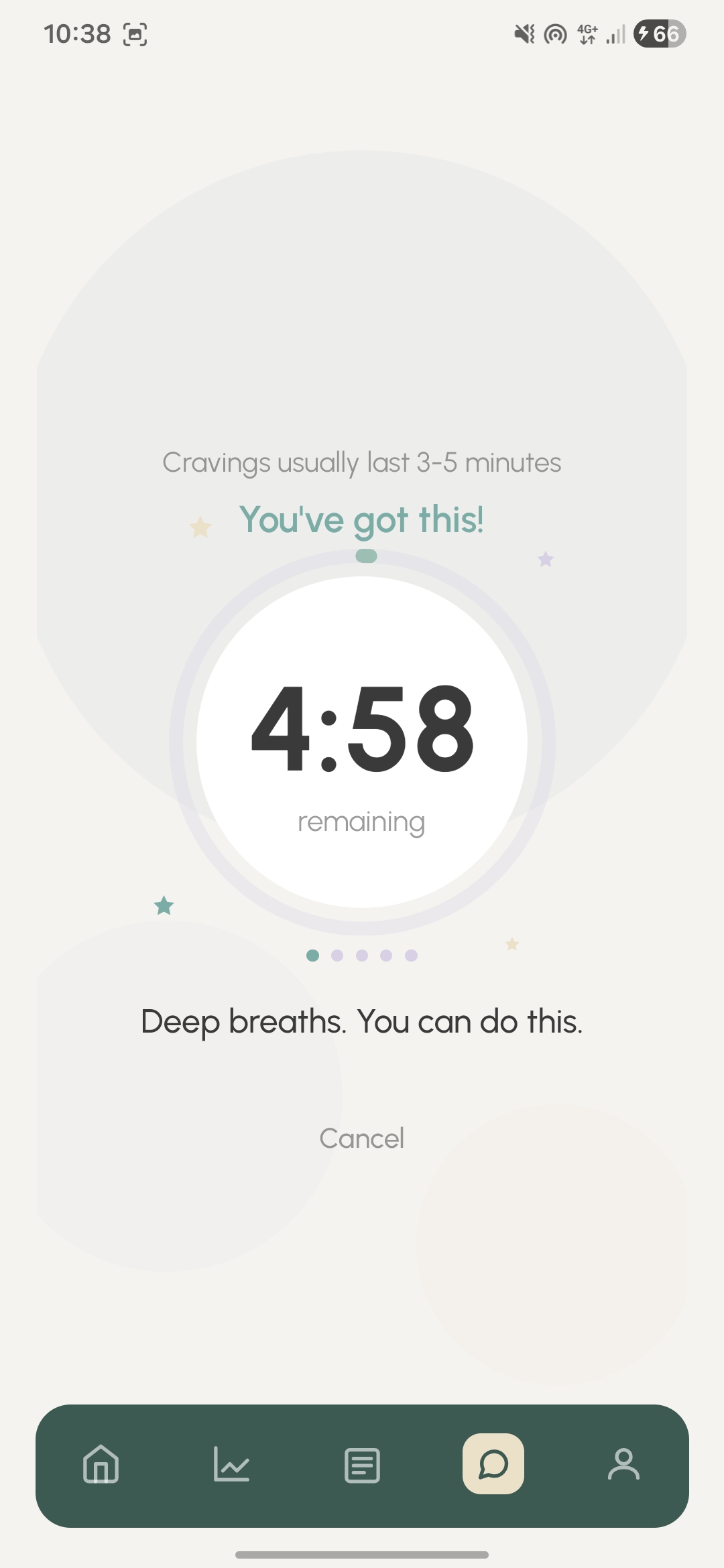This screenshot has height=1568, width=724.
Task: Click the screen capture icon in status bar
Action: tap(135, 34)
